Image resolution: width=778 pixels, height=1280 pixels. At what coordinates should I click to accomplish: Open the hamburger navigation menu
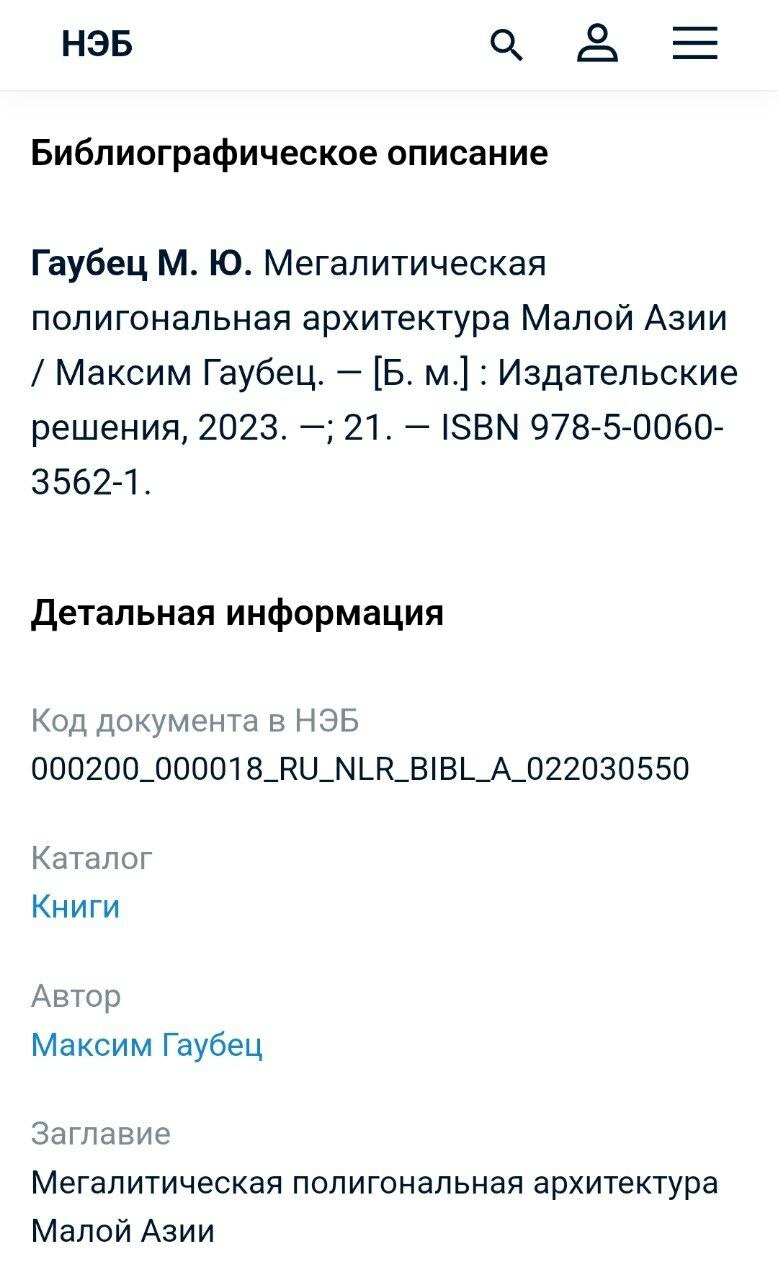pyautogui.click(x=695, y=44)
